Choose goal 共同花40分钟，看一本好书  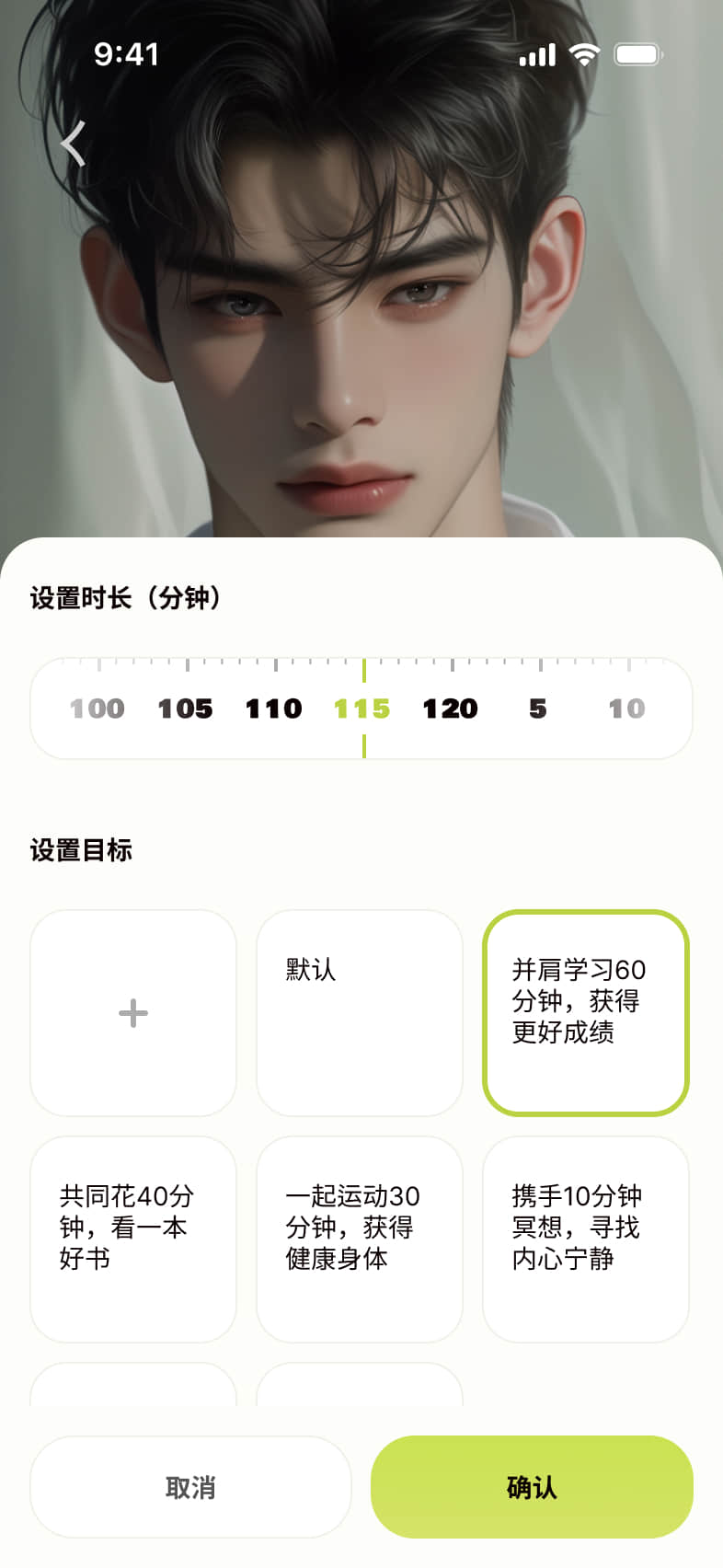[x=133, y=1239]
